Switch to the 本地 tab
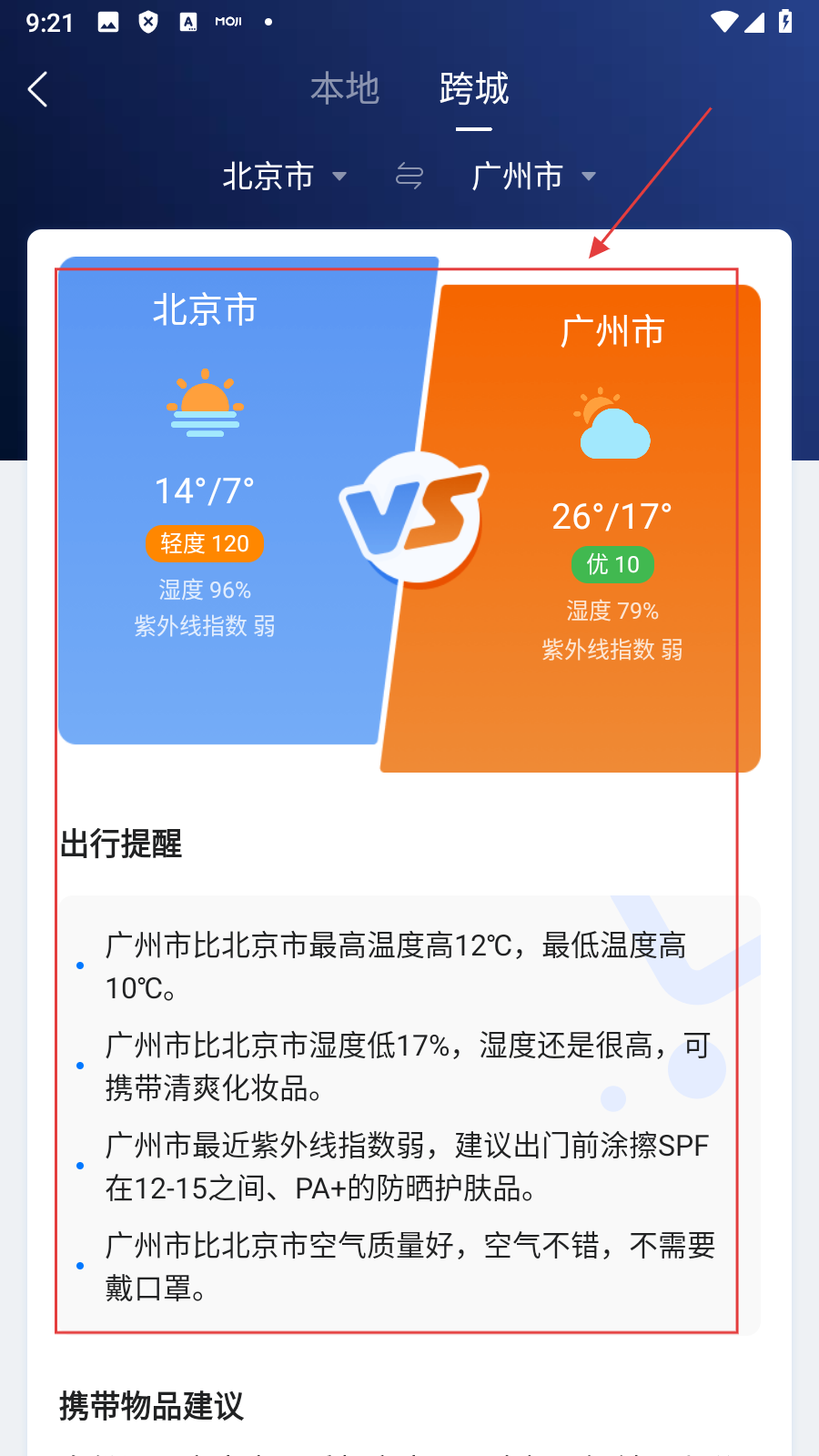 (x=344, y=89)
